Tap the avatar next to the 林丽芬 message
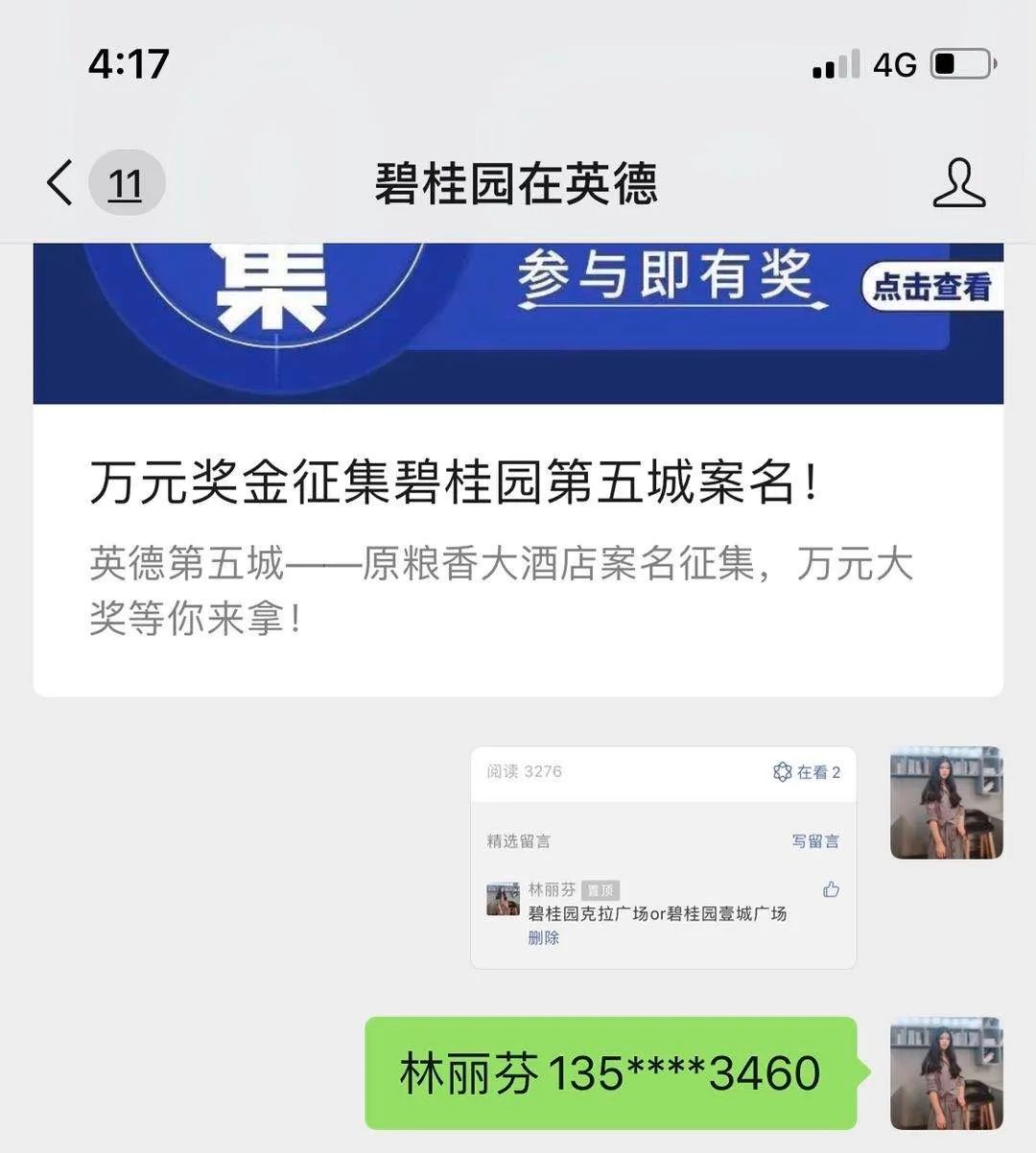 pyautogui.click(x=946, y=1073)
